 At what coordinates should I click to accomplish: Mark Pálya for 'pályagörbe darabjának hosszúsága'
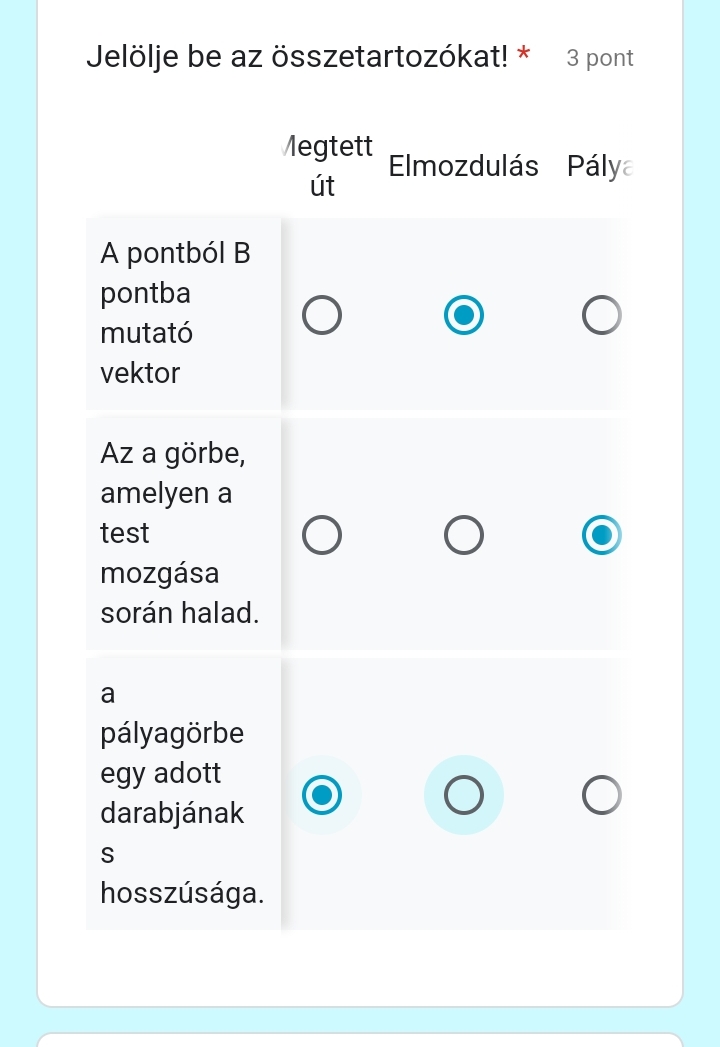602,795
